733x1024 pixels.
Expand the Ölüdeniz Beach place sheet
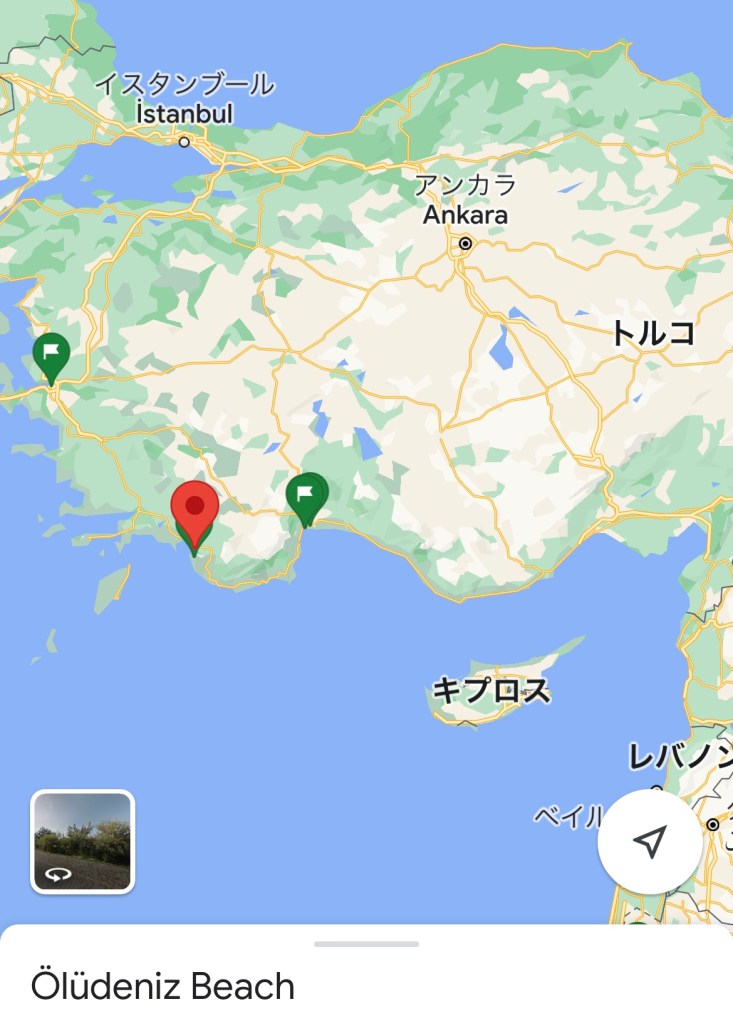[366, 944]
